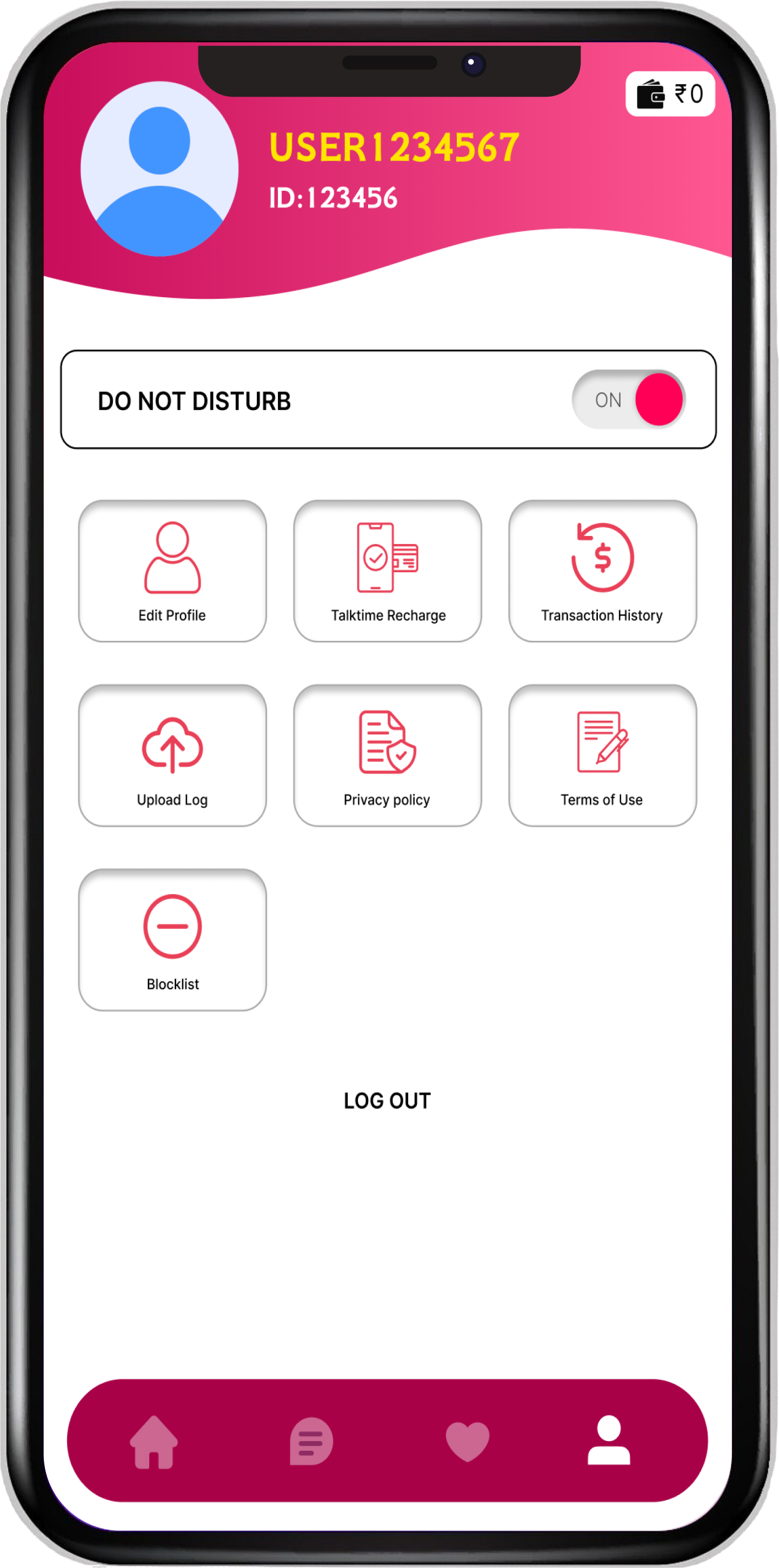This screenshot has height=1568, width=779.
Task: Open Talktime Recharge
Action: pos(388,571)
